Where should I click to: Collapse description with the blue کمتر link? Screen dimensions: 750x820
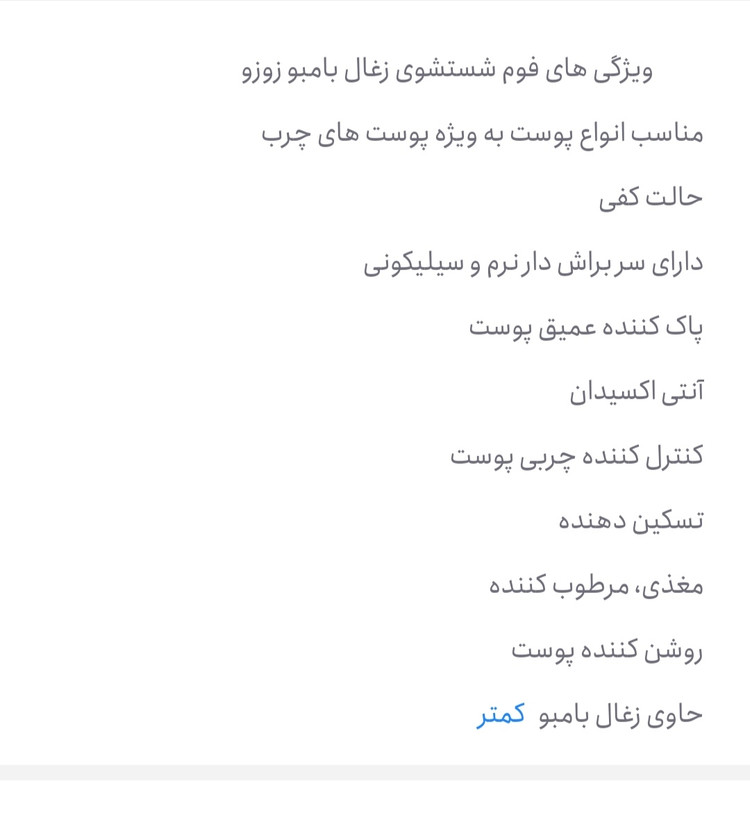(501, 714)
